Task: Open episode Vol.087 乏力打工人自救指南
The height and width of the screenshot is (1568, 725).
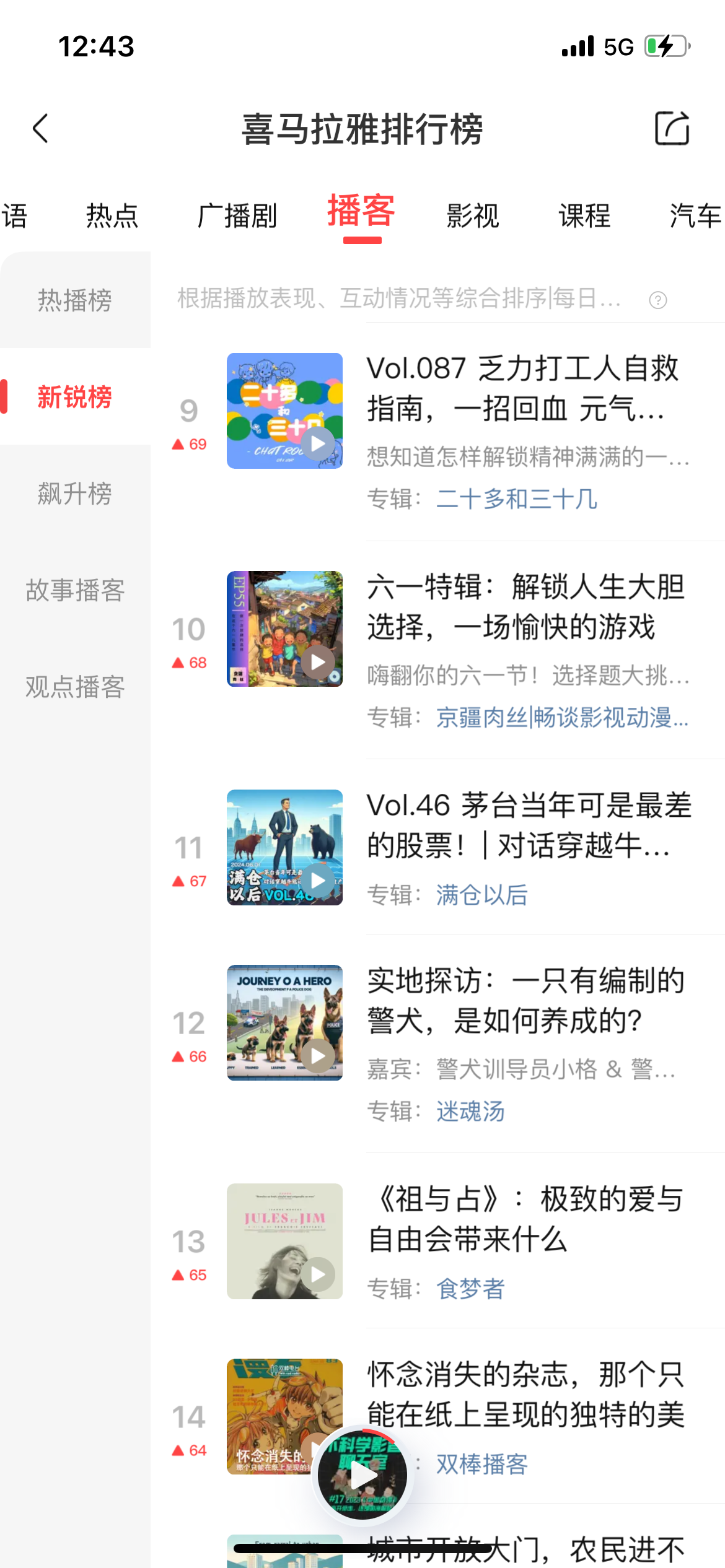Action: point(524,388)
